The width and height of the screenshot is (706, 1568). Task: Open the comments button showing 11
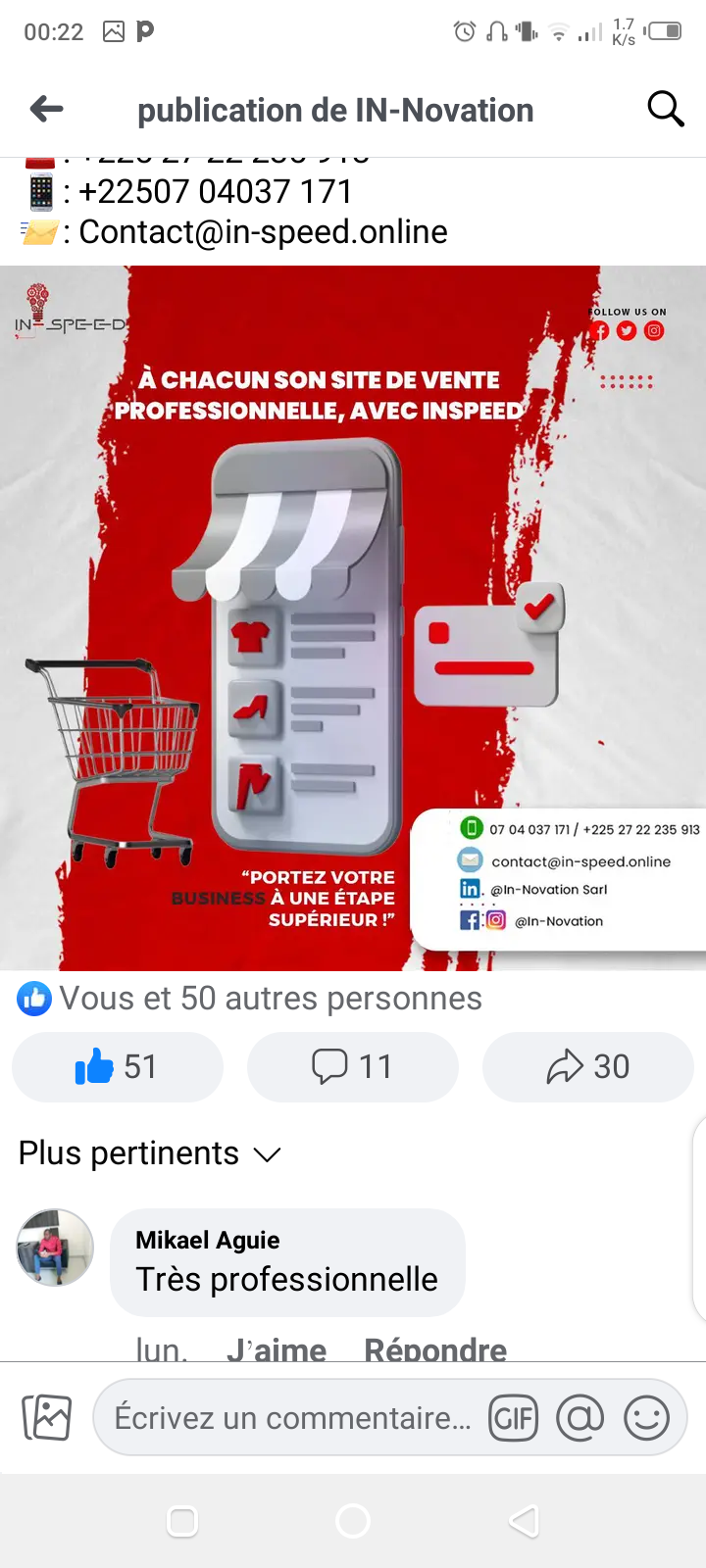[x=353, y=1066]
